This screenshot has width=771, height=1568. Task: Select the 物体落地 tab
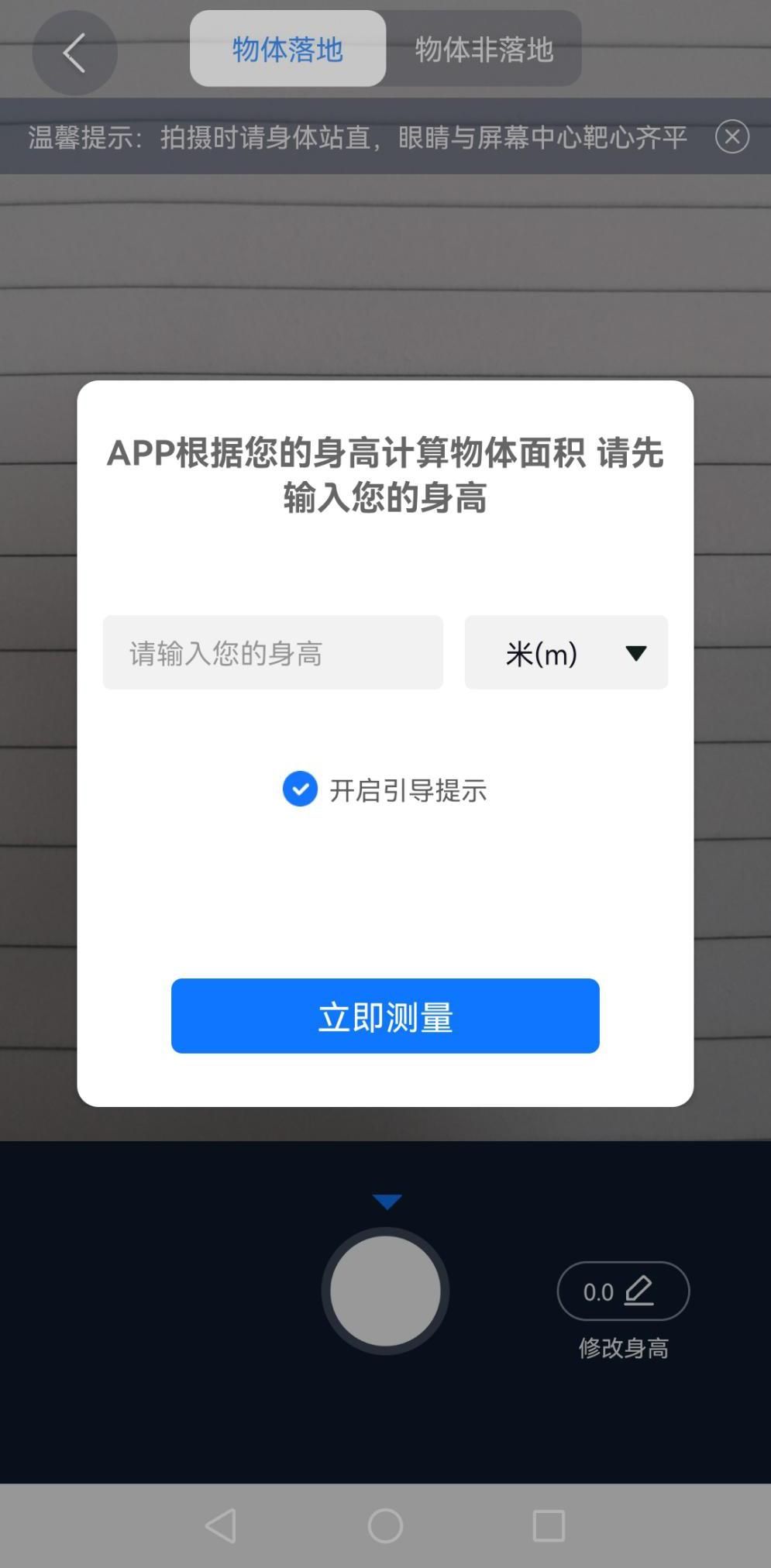point(287,50)
